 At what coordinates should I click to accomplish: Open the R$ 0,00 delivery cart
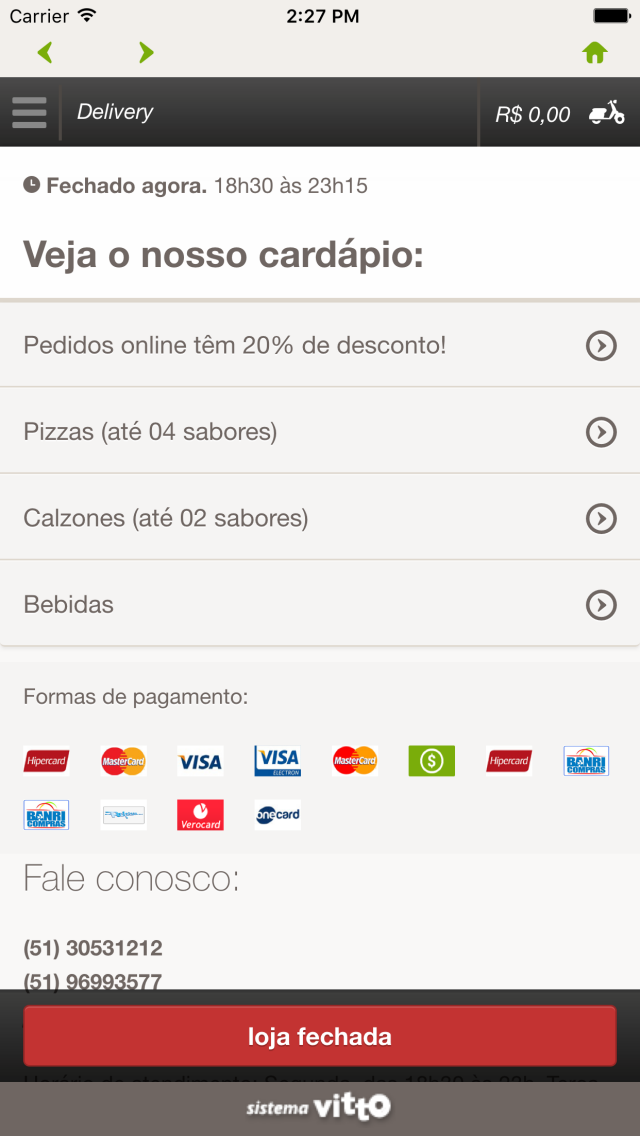[x=559, y=114]
